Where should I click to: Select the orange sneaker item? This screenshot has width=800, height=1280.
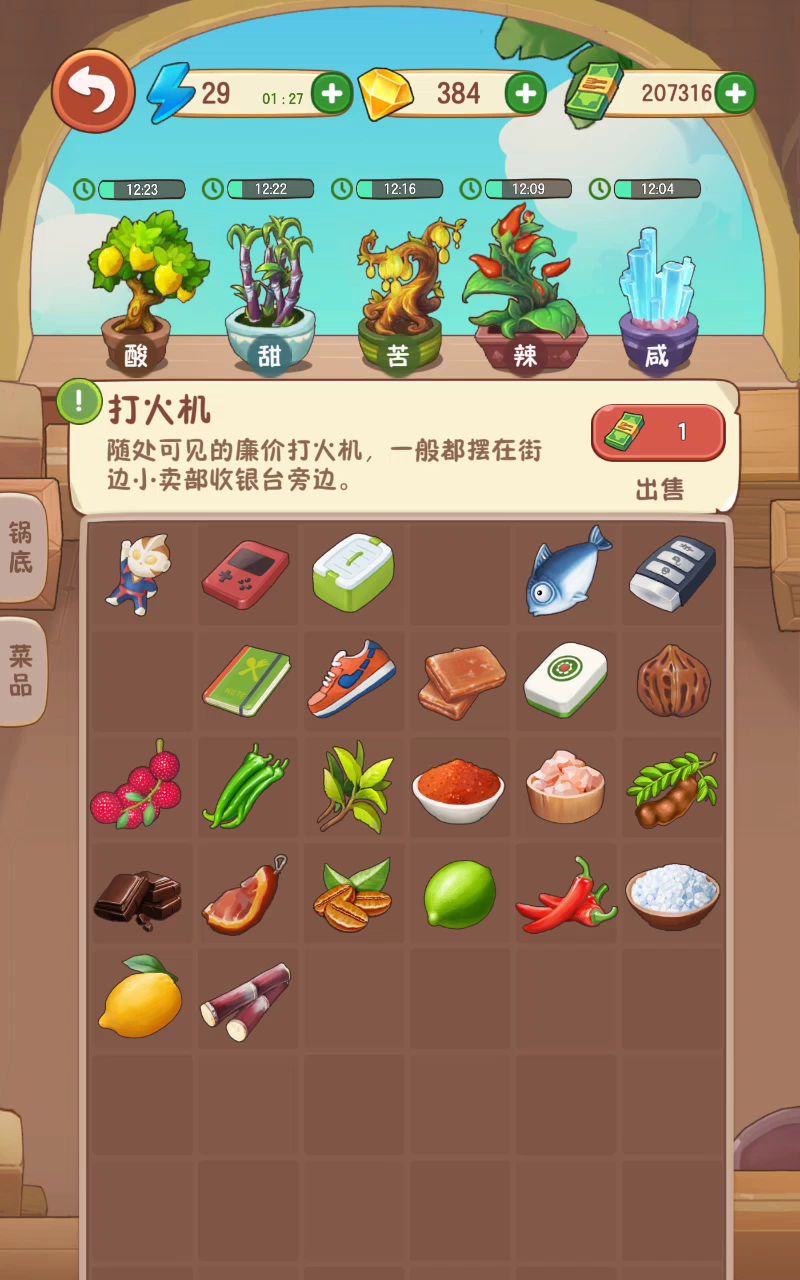coord(352,679)
